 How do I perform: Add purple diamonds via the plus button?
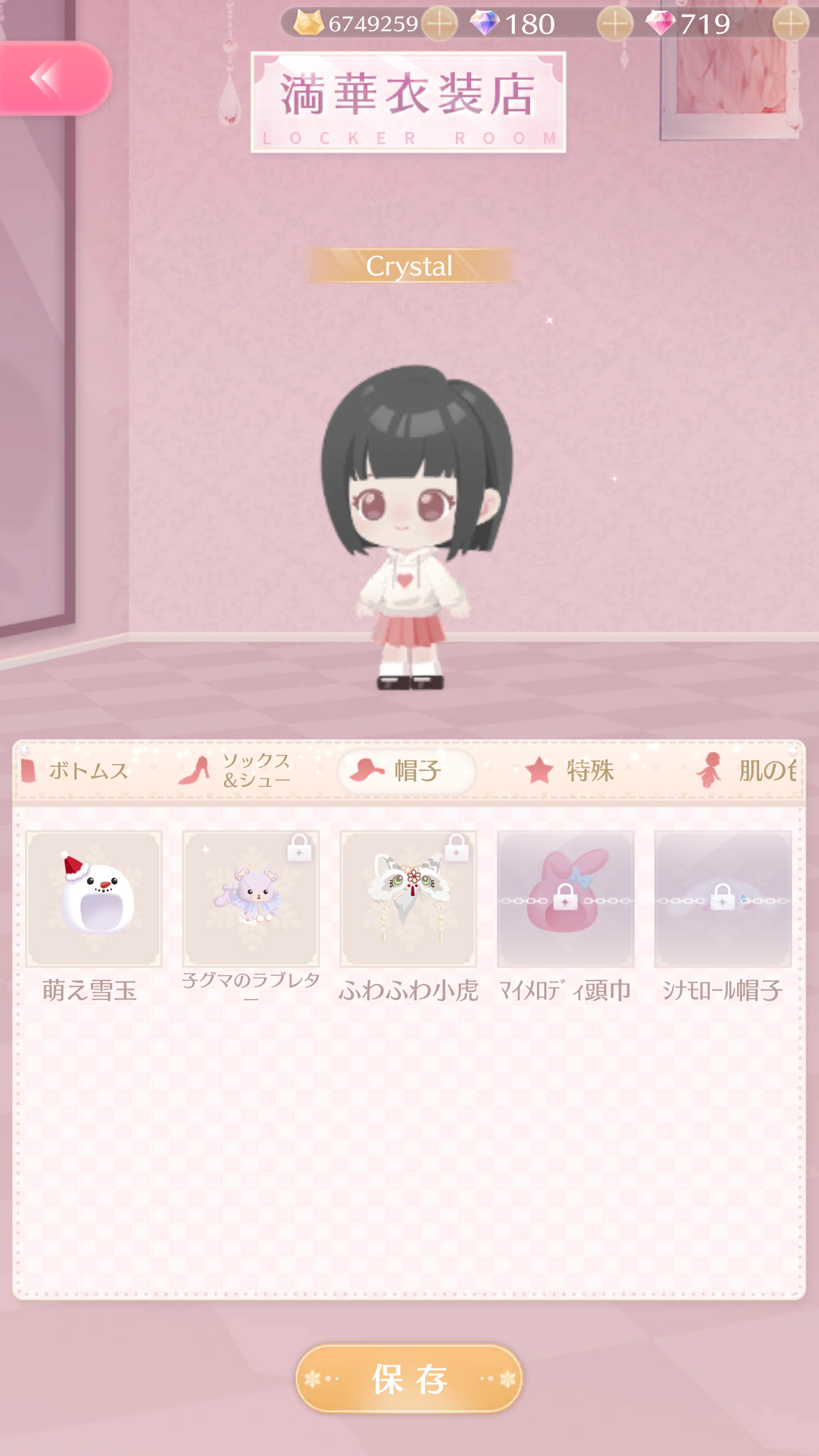point(614,24)
